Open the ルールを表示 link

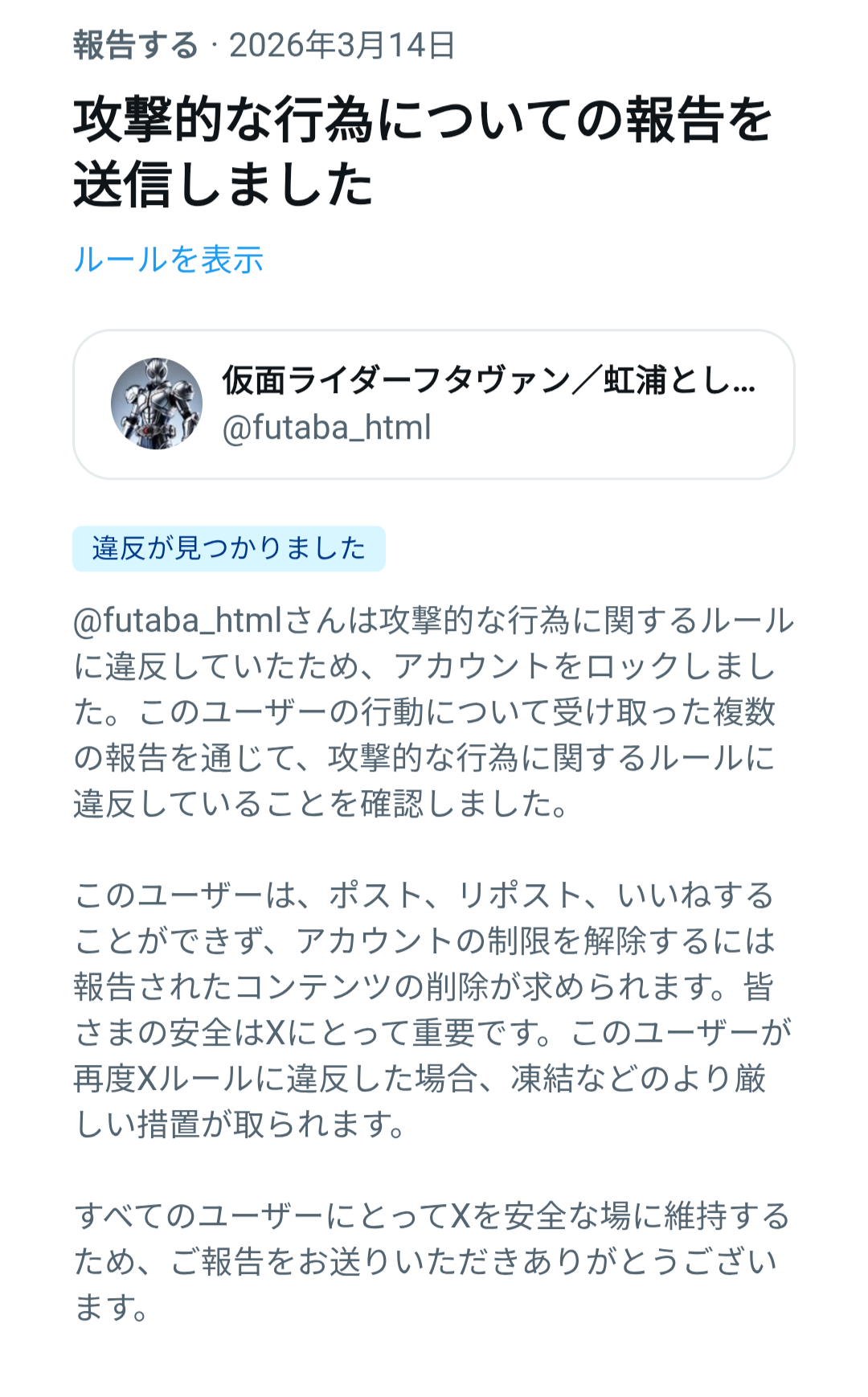point(168,260)
